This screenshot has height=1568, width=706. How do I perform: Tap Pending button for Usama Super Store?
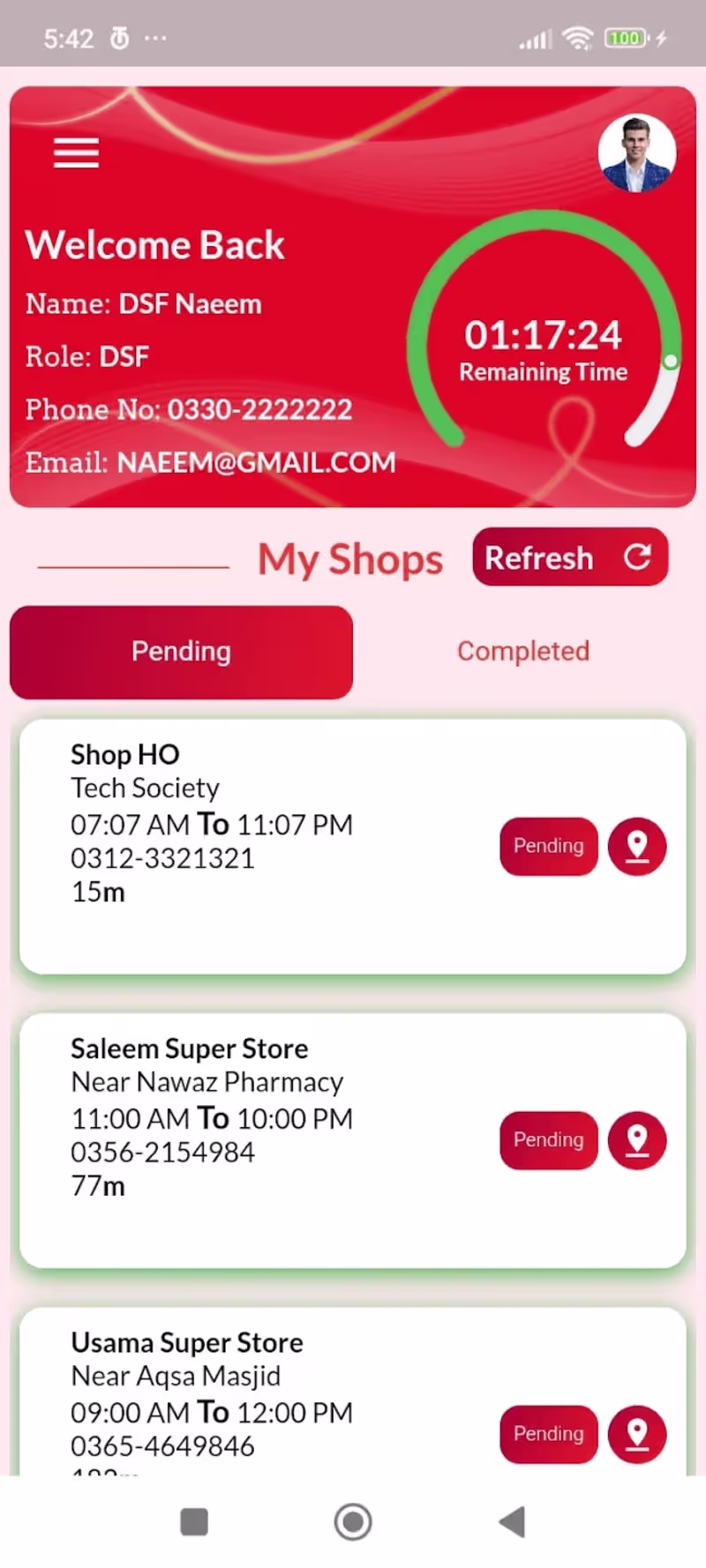coord(548,1434)
